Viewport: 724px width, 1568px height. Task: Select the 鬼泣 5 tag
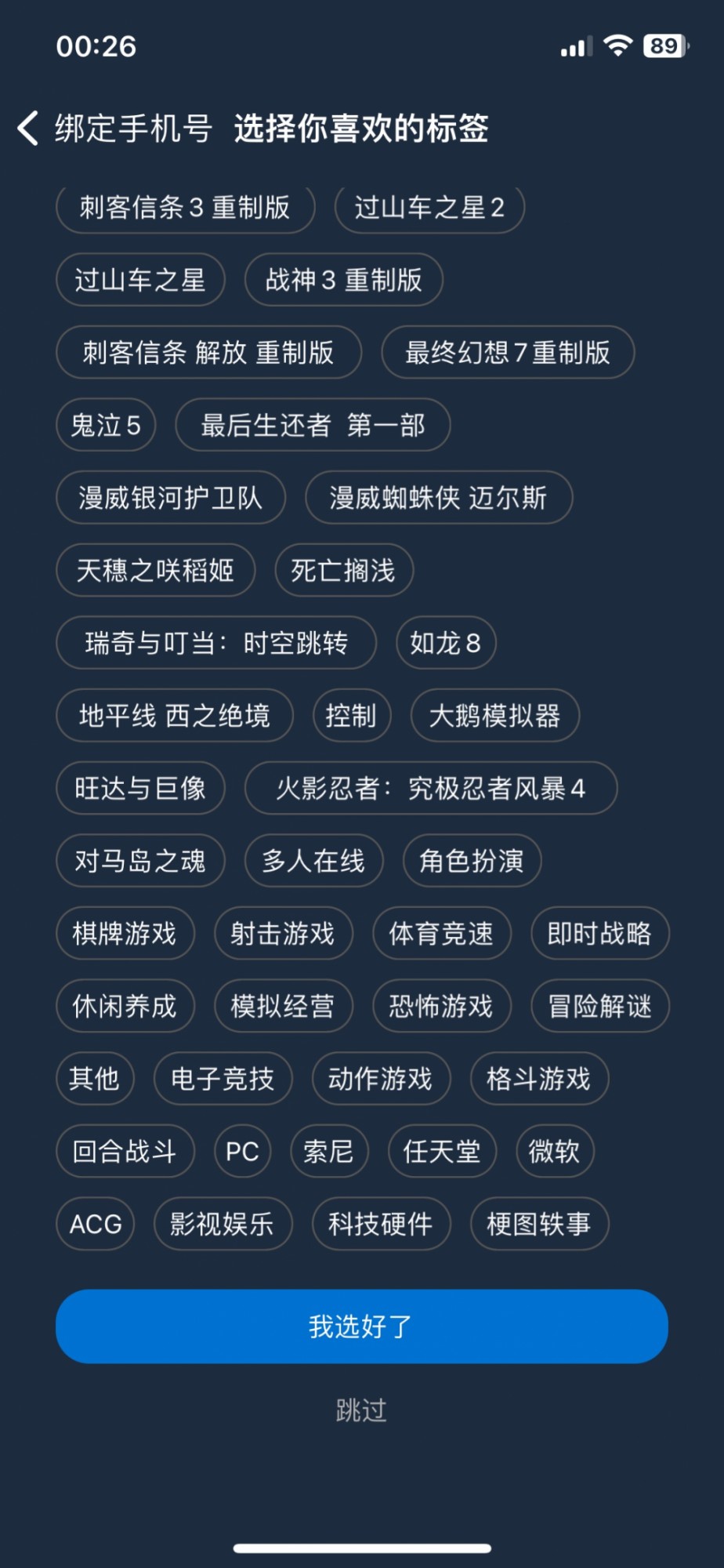coord(106,425)
